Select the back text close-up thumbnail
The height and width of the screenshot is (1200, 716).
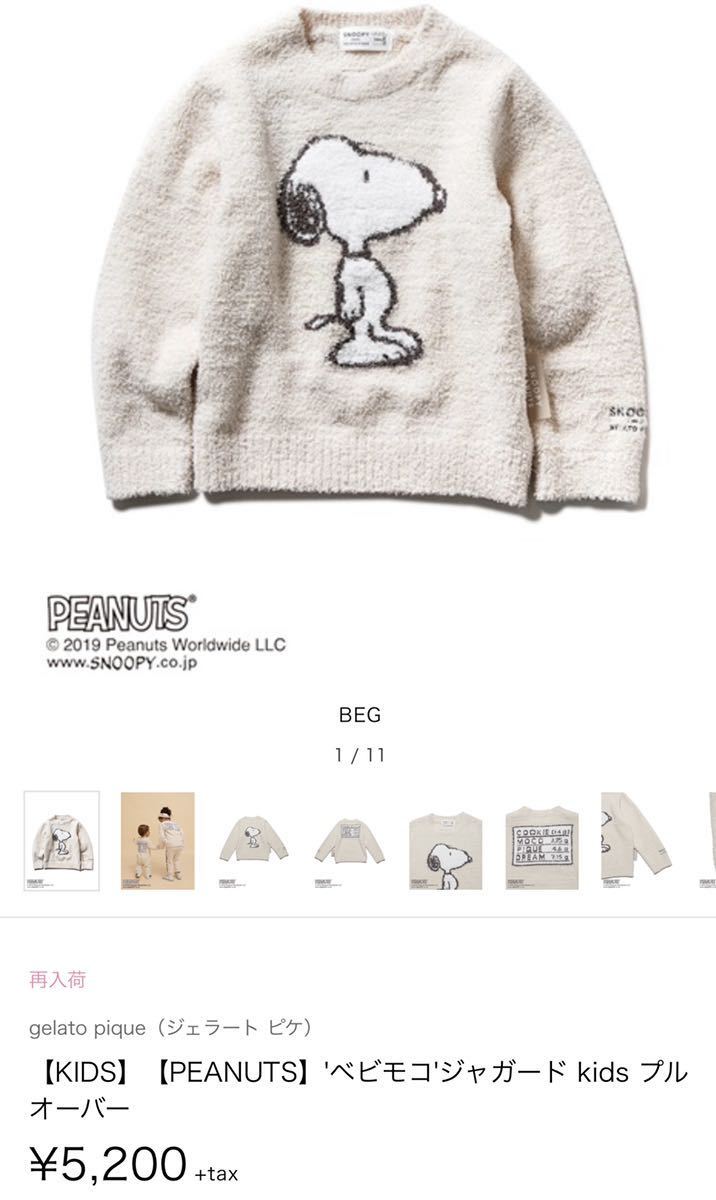click(x=541, y=842)
